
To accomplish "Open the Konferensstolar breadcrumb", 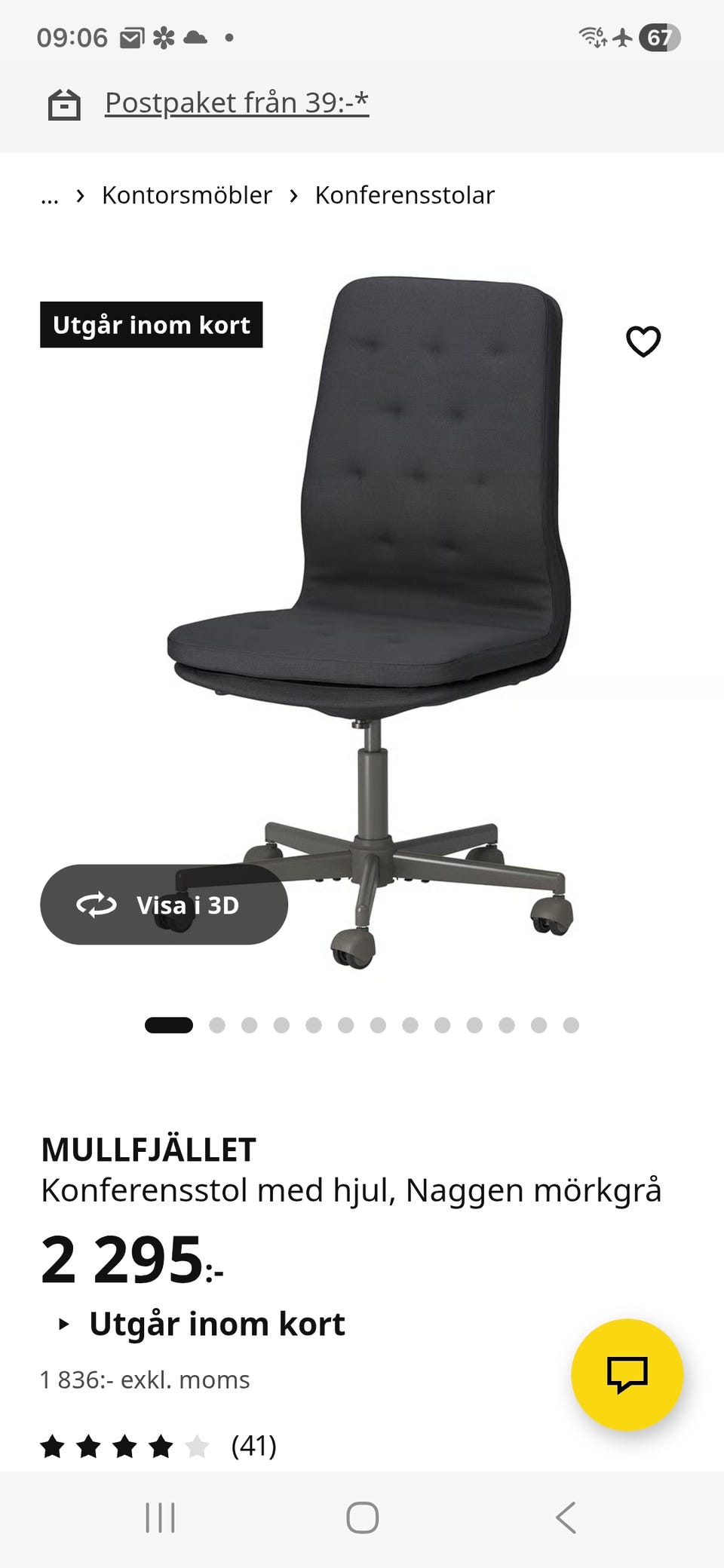I will pos(404,195).
